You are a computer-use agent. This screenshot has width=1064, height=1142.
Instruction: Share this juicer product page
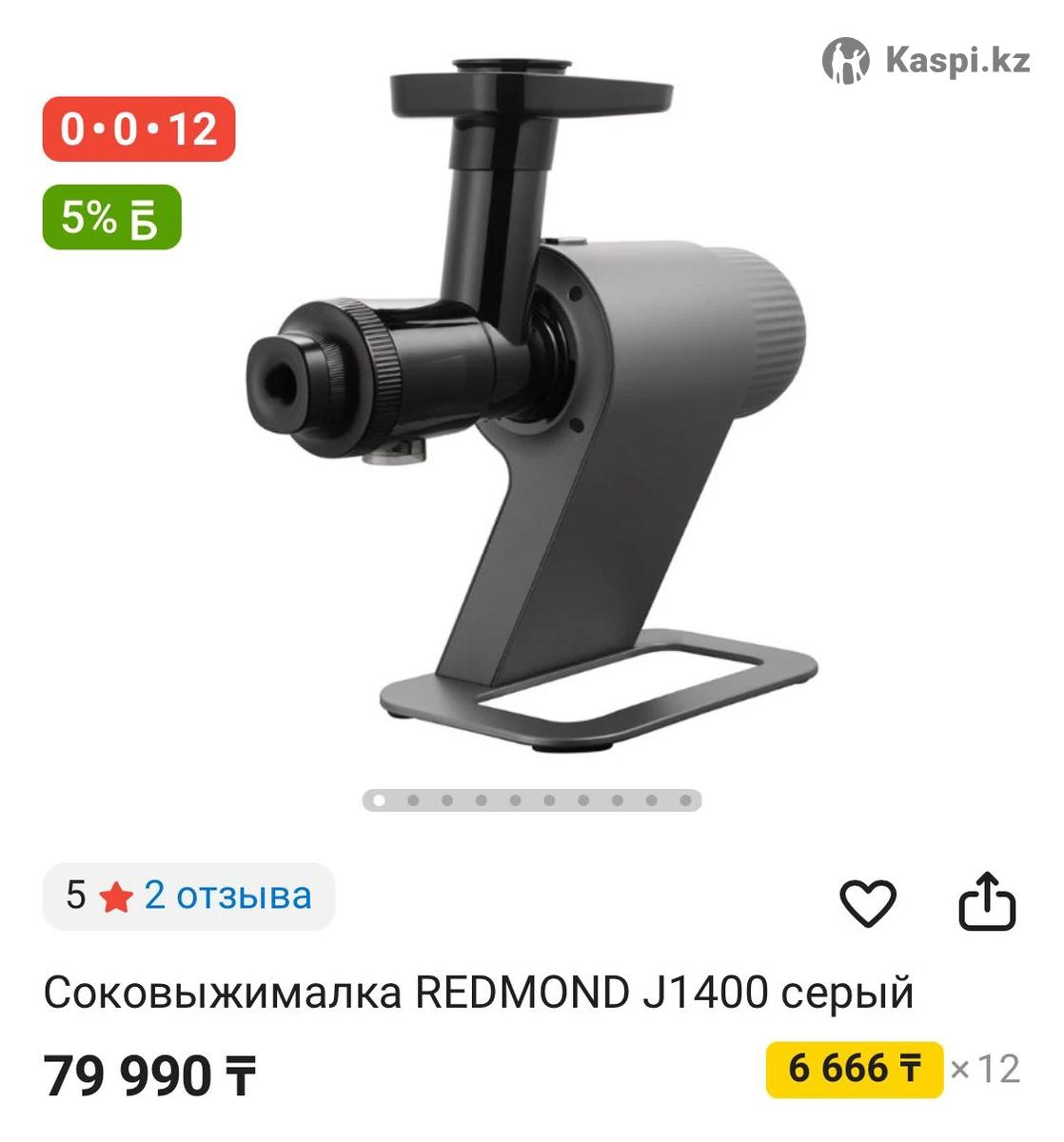[986, 901]
